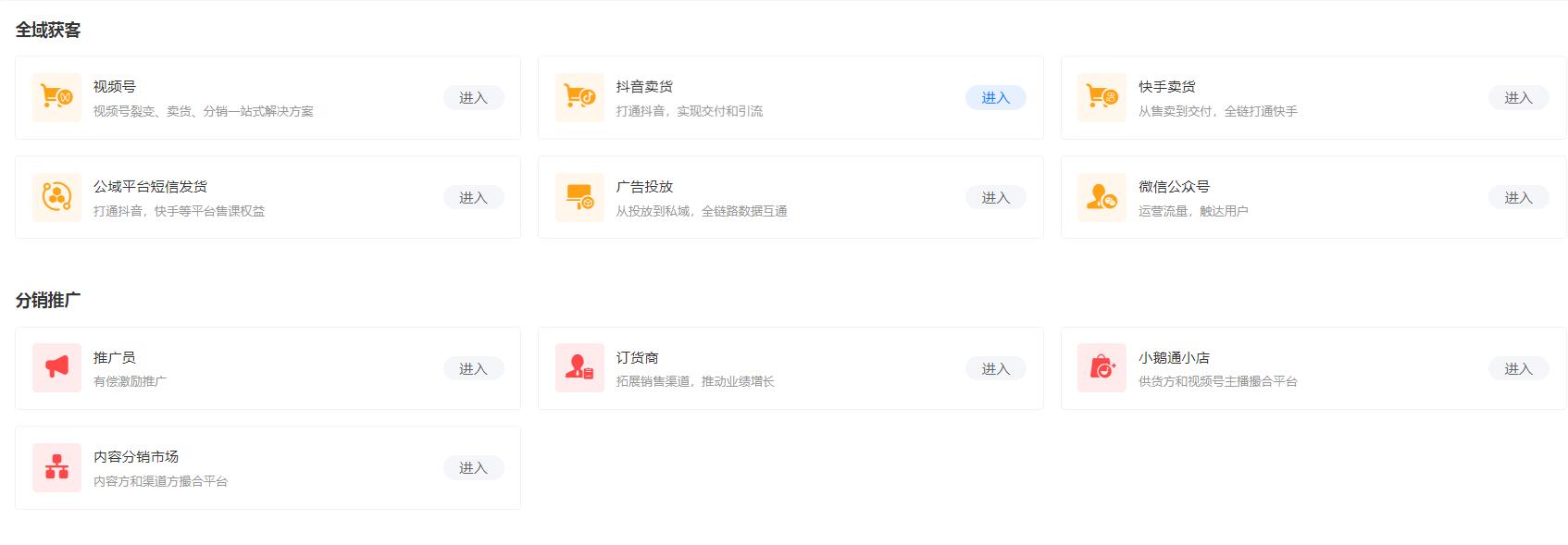This screenshot has height=545, width=1568.
Task: Open 推广员 via its 进入 button
Action: (x=473, y=369)
